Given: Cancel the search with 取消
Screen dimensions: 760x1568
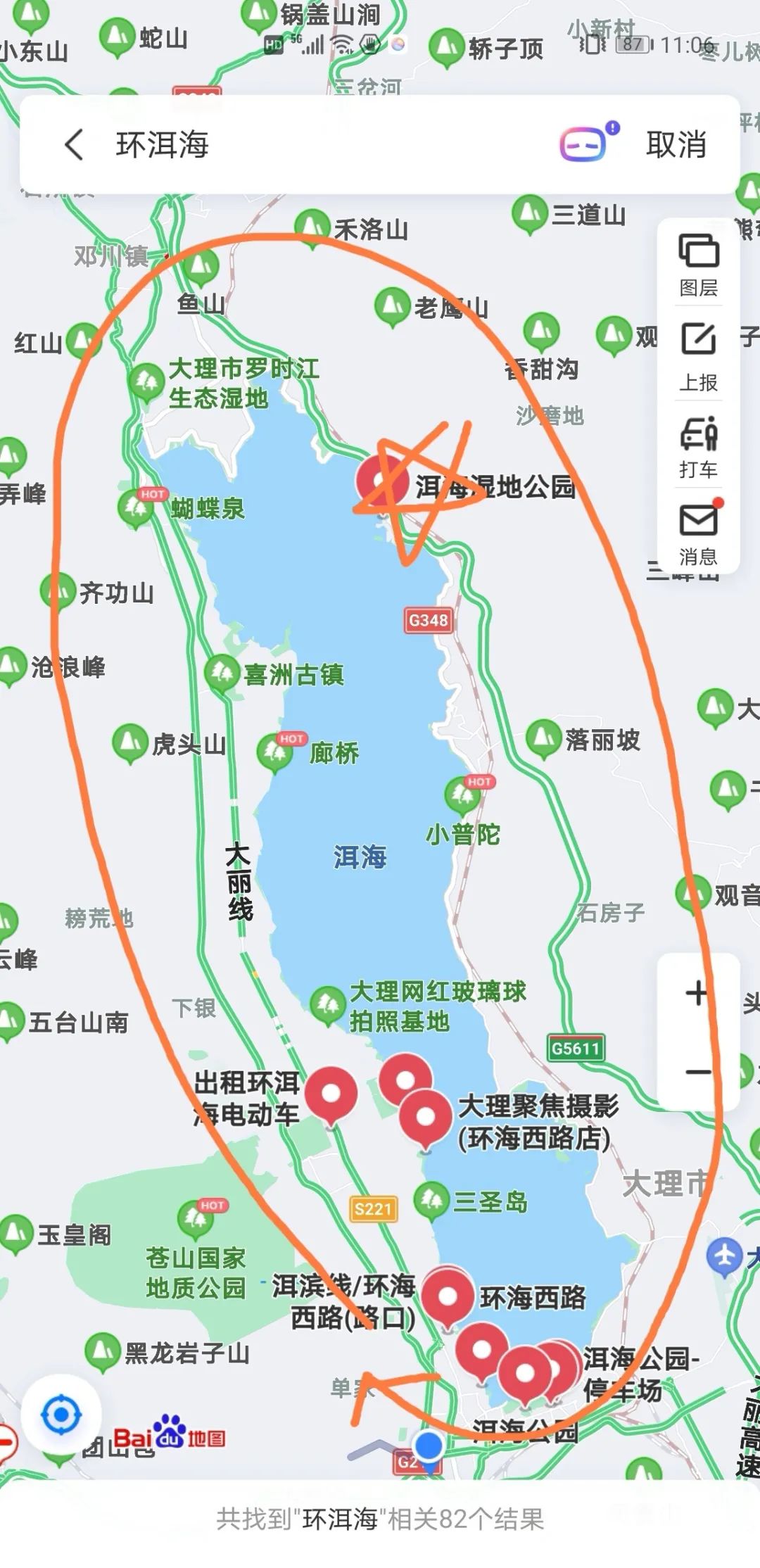Looking at the screenshot, I should tap(676, 144).
